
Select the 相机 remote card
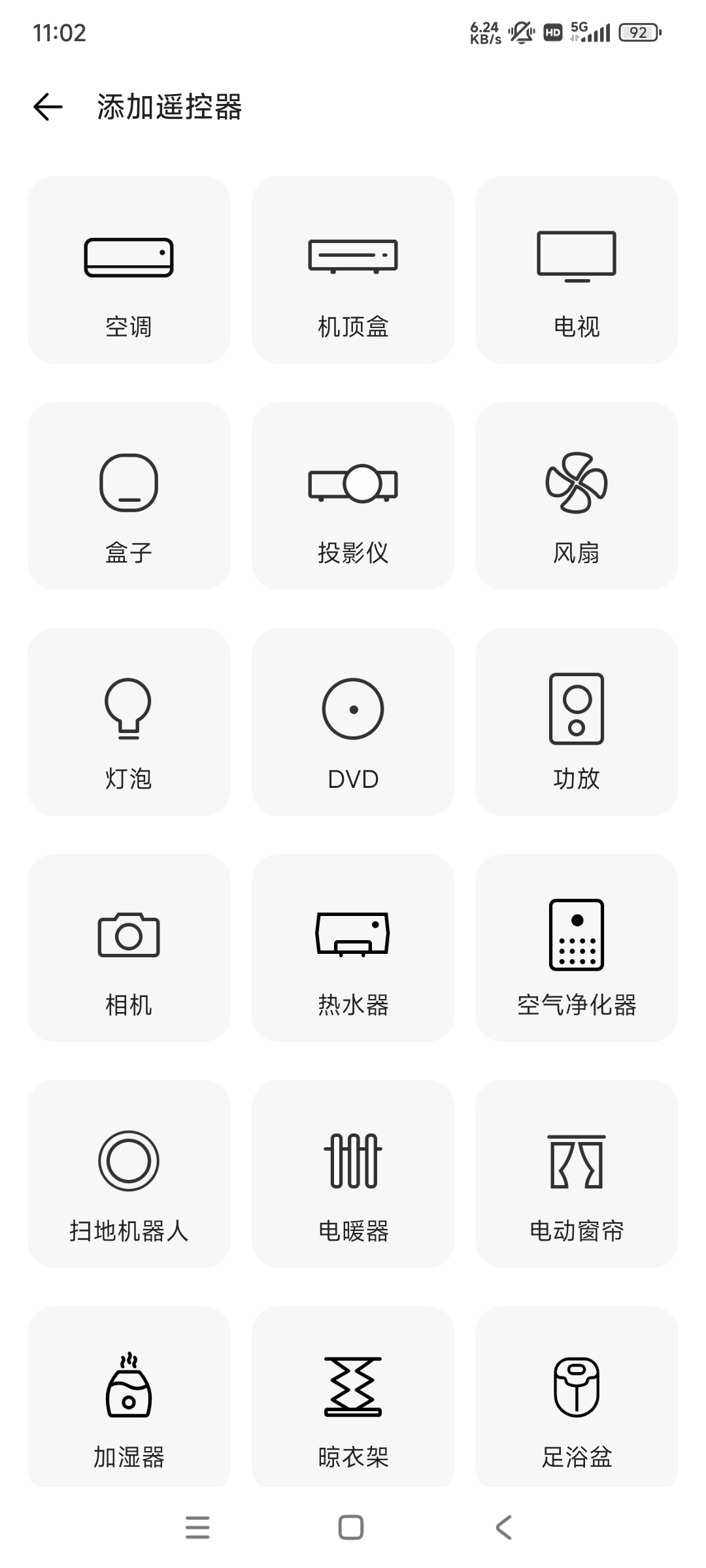tap(129, 948)
